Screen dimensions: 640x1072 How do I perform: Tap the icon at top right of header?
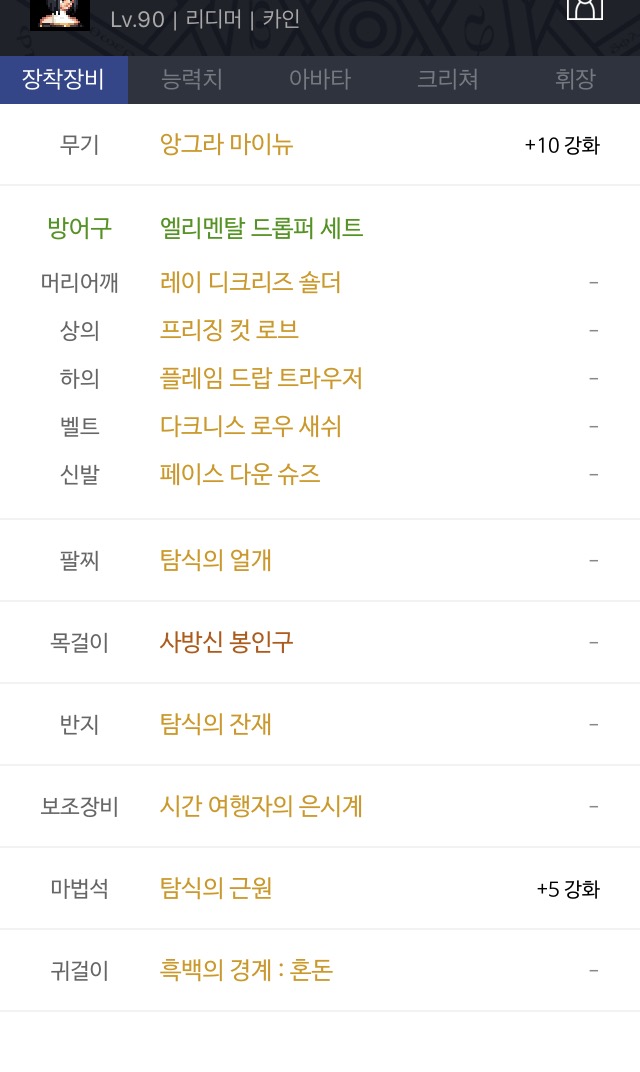(x=585, y=8)
